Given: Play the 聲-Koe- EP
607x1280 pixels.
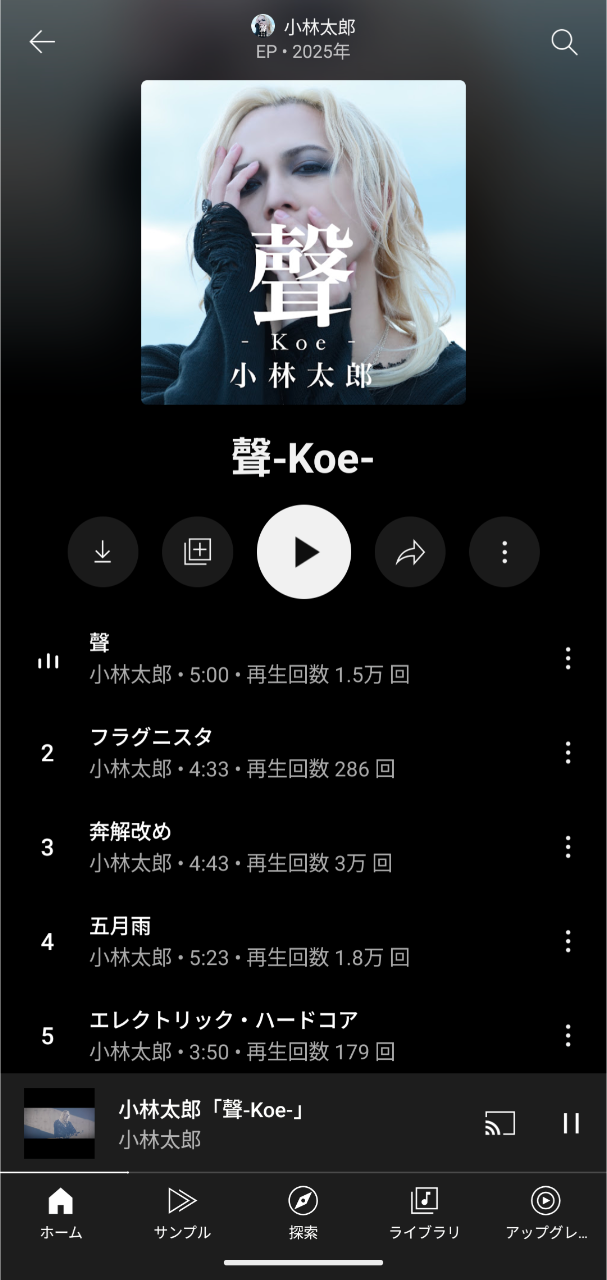Looking at the screenshot, I should click(304, 552).
